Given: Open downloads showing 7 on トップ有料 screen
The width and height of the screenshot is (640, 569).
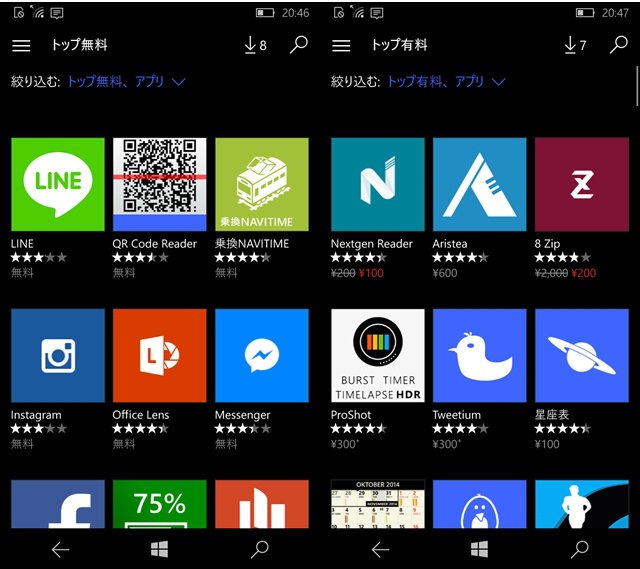Looking at the screenshot, I should click(575, 46).
